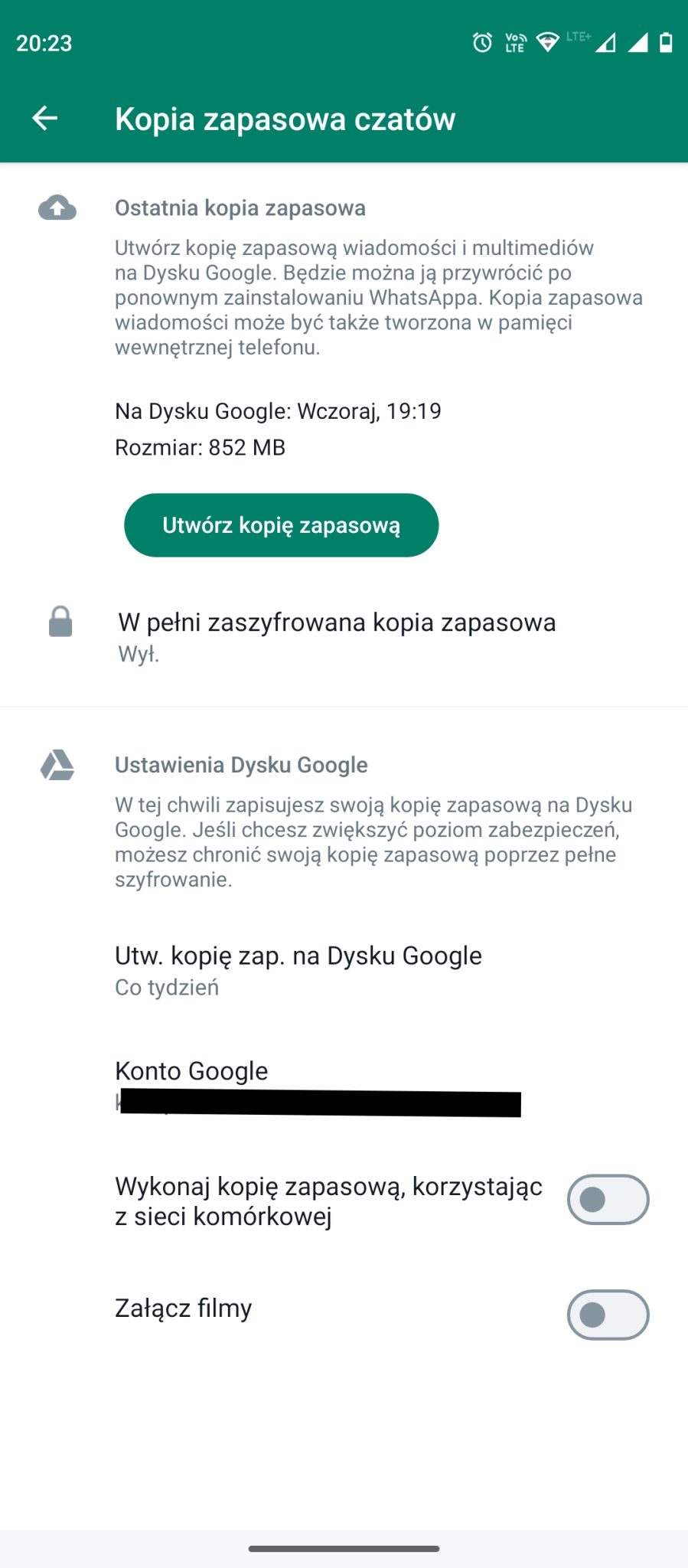Image resolution: width=688 pixels, height=1568 pixels.
Task: Enable backup over mobile network
Action: tap(607, 1200)
